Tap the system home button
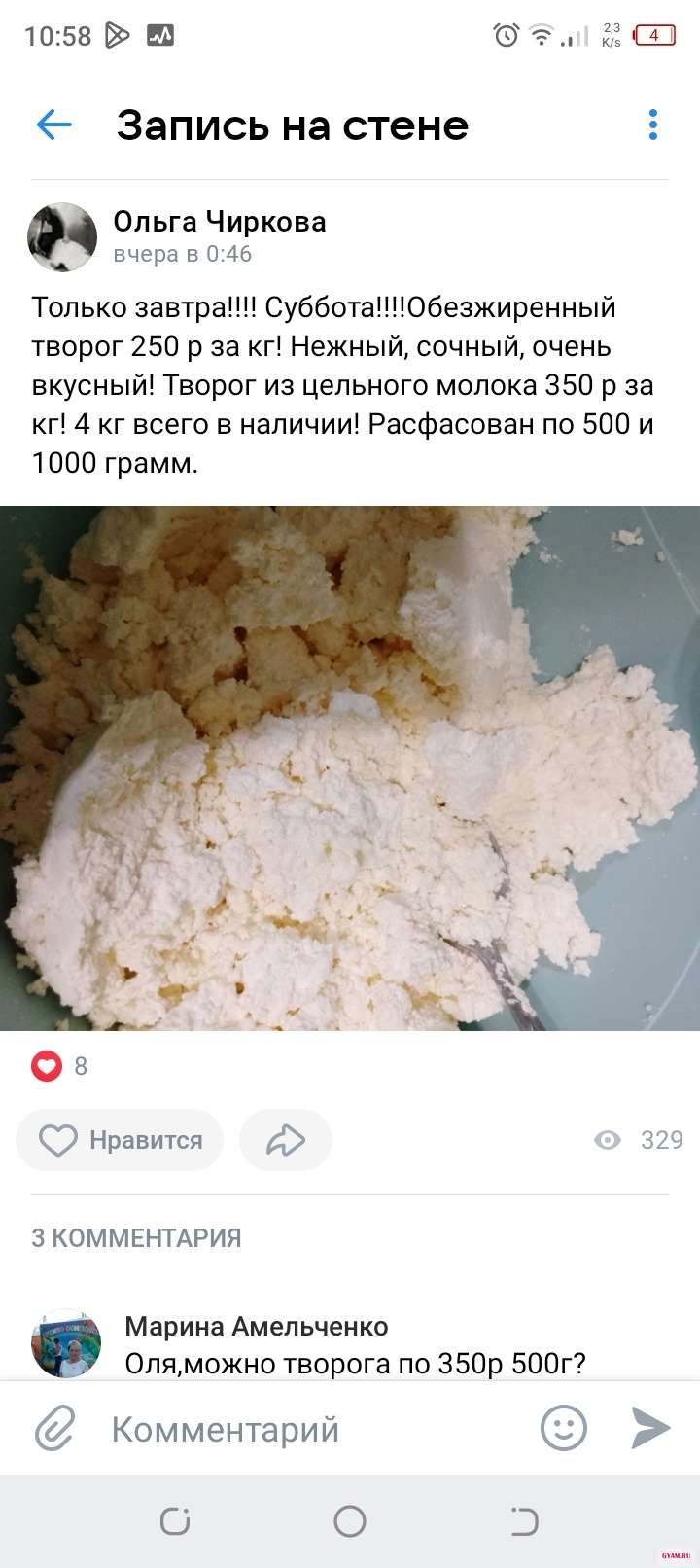Screen dimensions: 700x1568 pos(350,1521)
